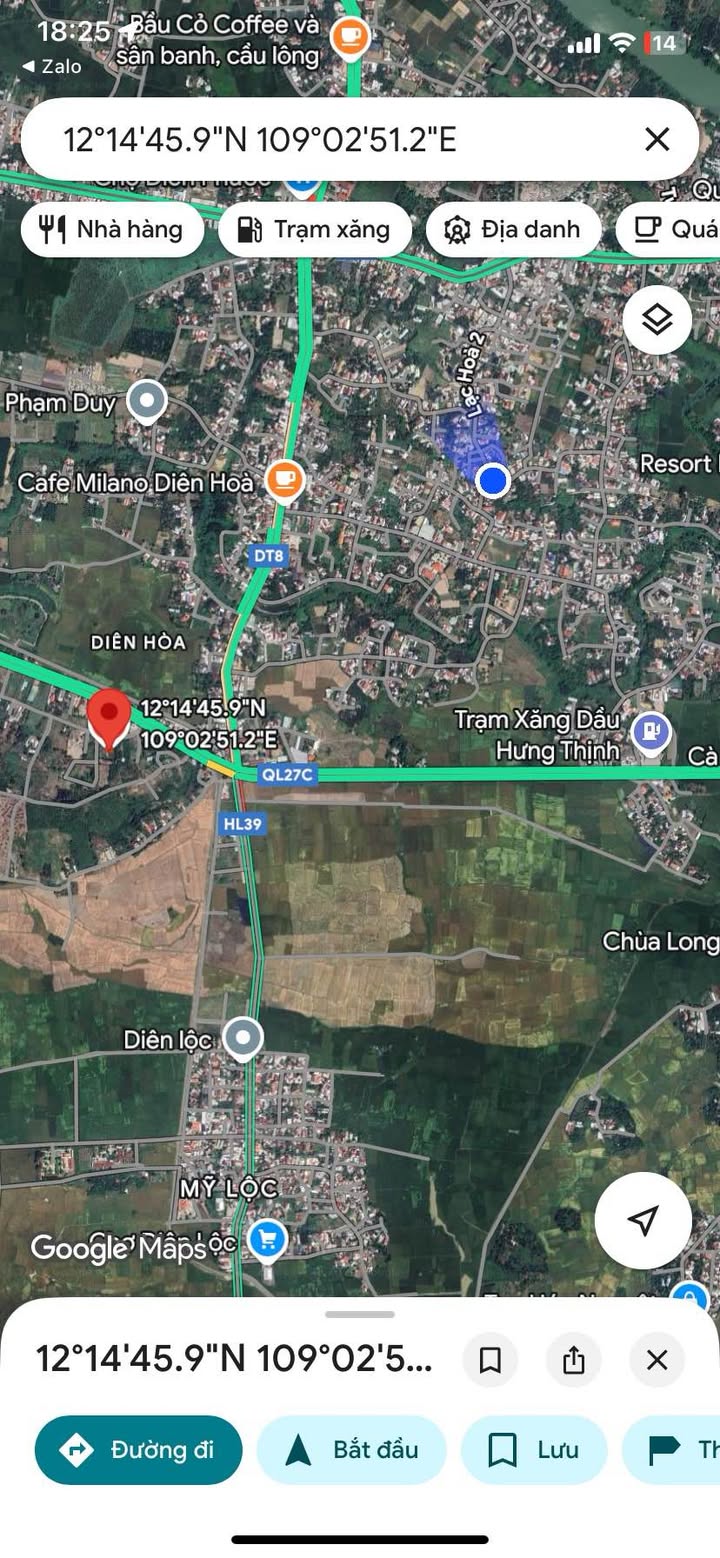Tap the coordinates search field

tap(330, 139)
